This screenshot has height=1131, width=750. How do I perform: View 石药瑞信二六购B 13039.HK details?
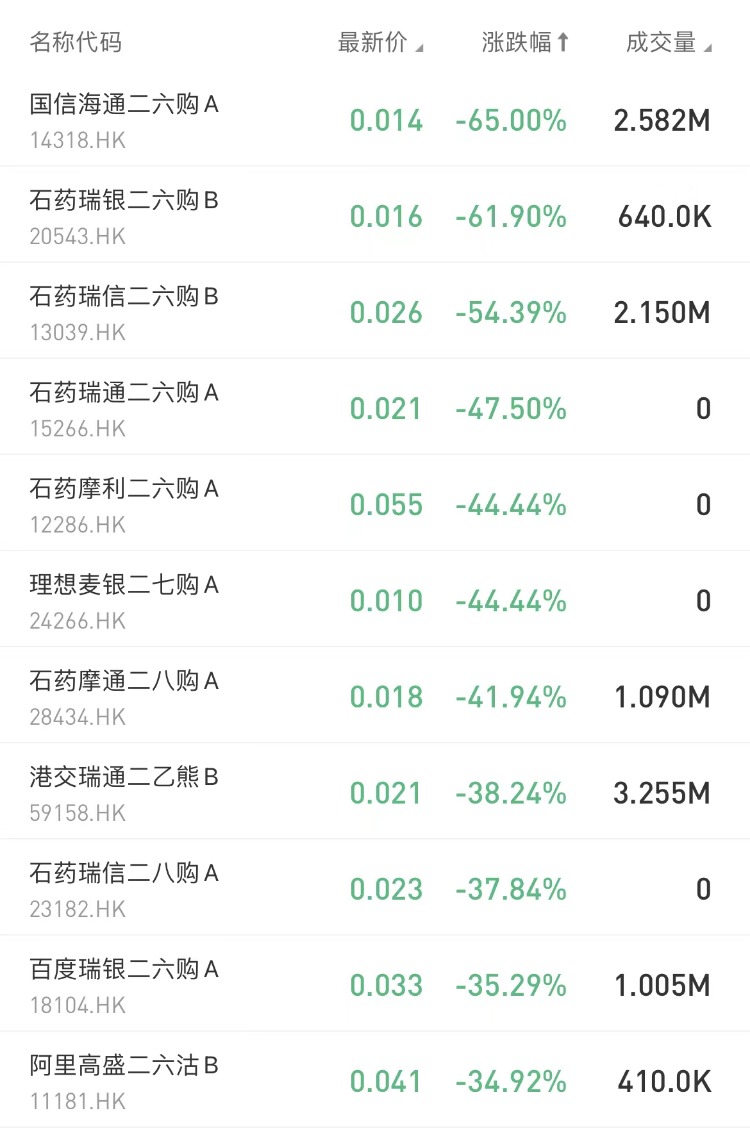124,311
